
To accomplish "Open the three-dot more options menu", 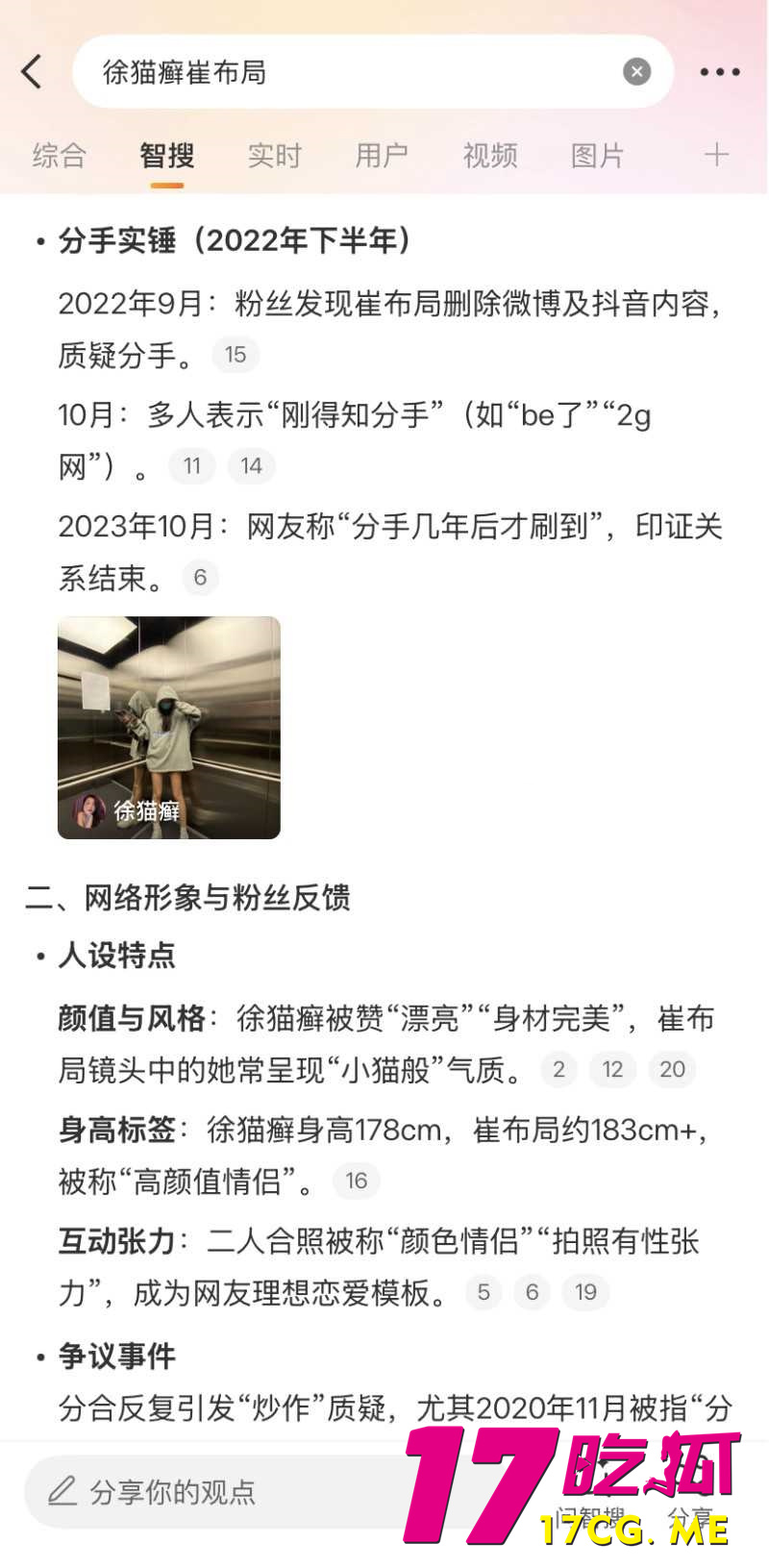I will [x=721, y=71].
